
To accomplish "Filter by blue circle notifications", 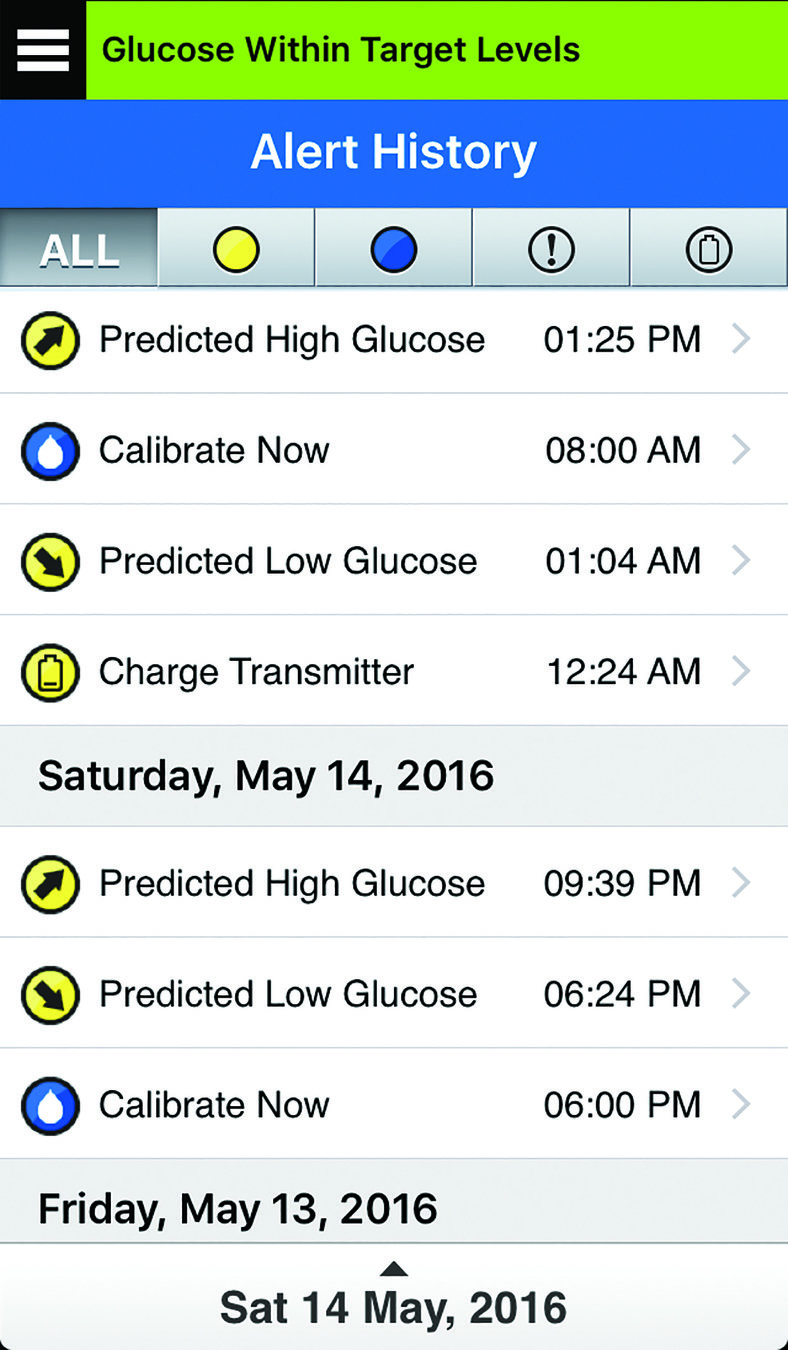I will [393, 249].
